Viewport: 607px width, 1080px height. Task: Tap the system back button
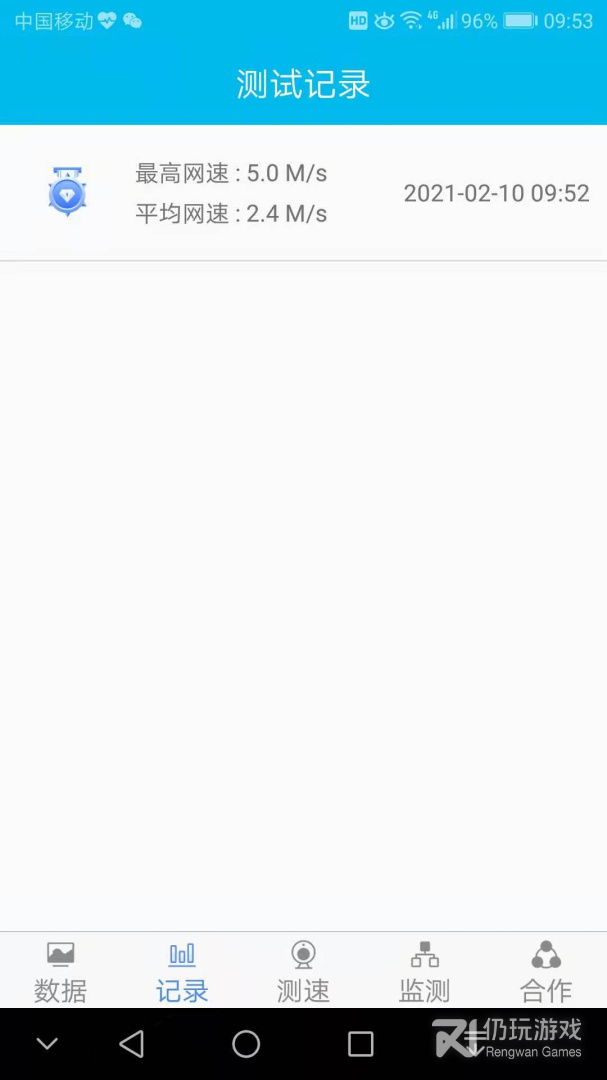pos(132,1044)
